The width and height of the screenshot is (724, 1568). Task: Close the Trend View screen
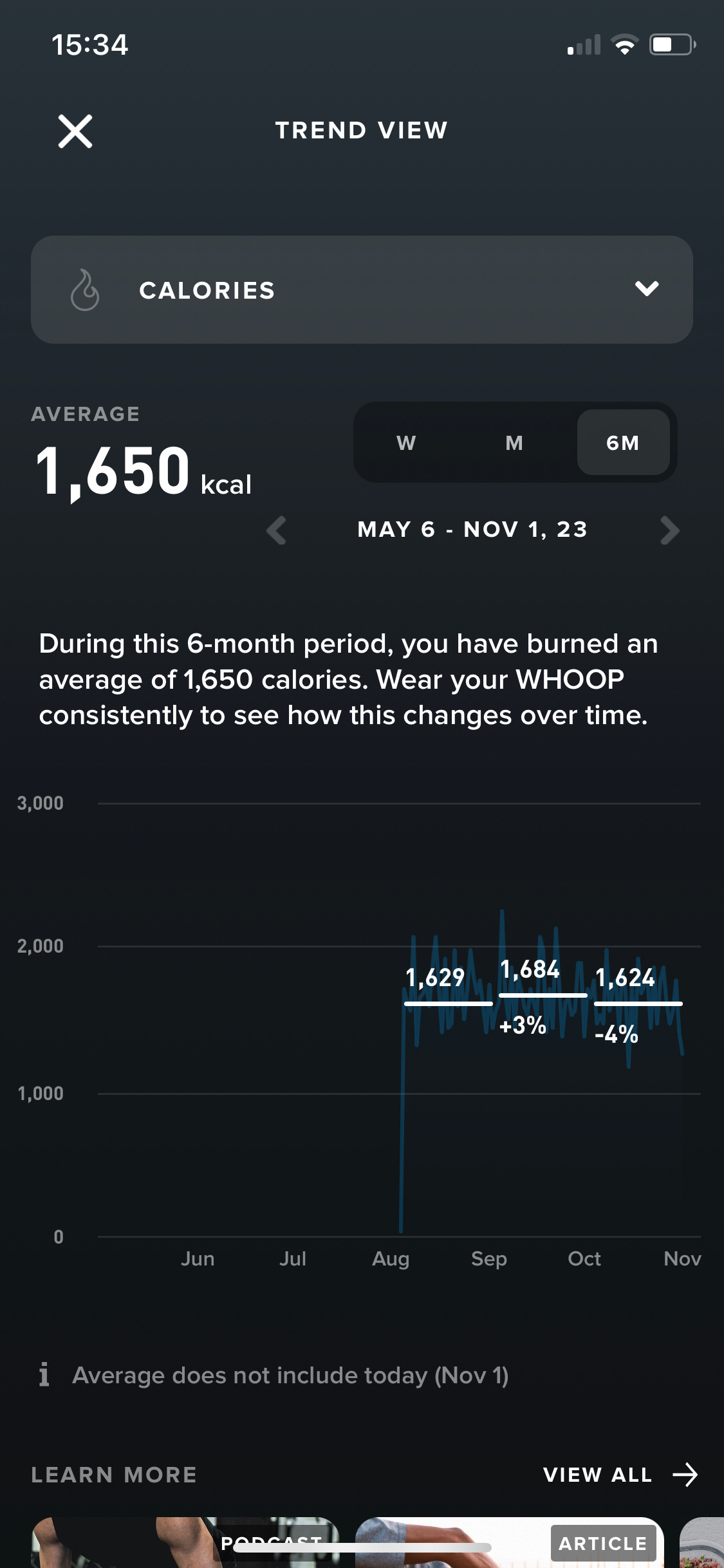tap(75, 131)
